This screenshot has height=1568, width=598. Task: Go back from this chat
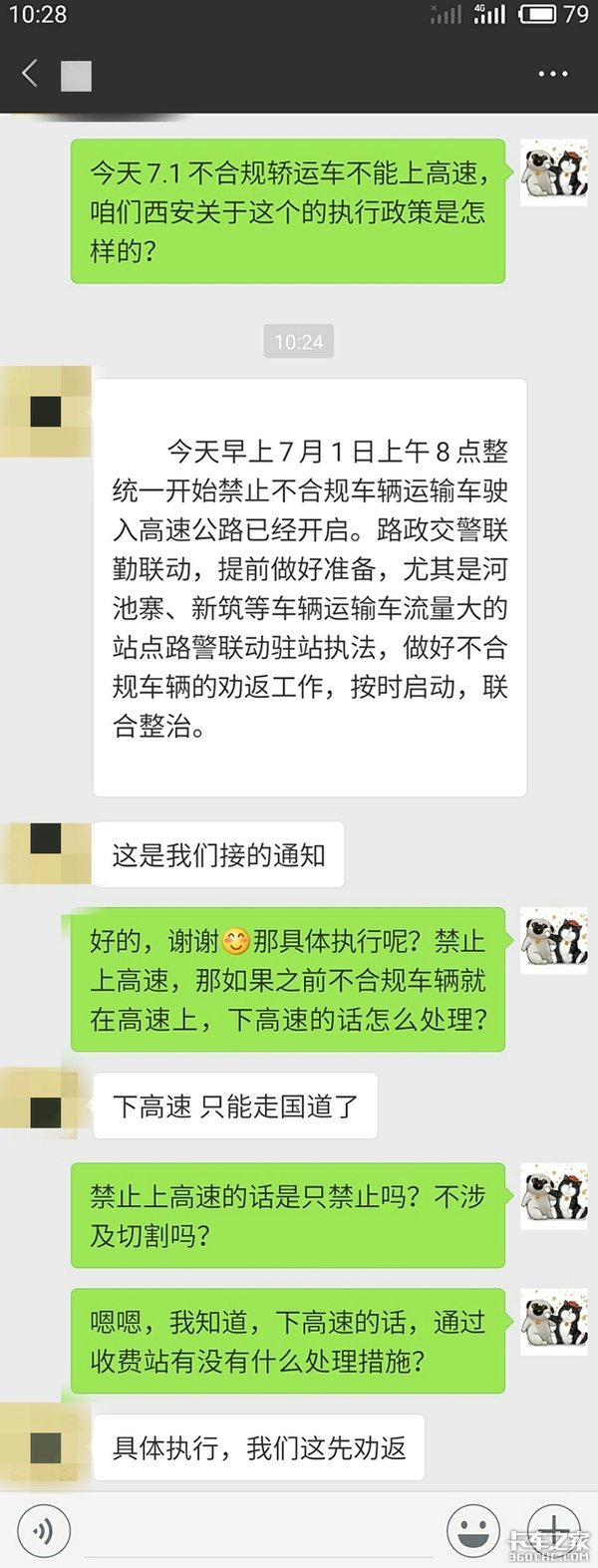[30, 73]
